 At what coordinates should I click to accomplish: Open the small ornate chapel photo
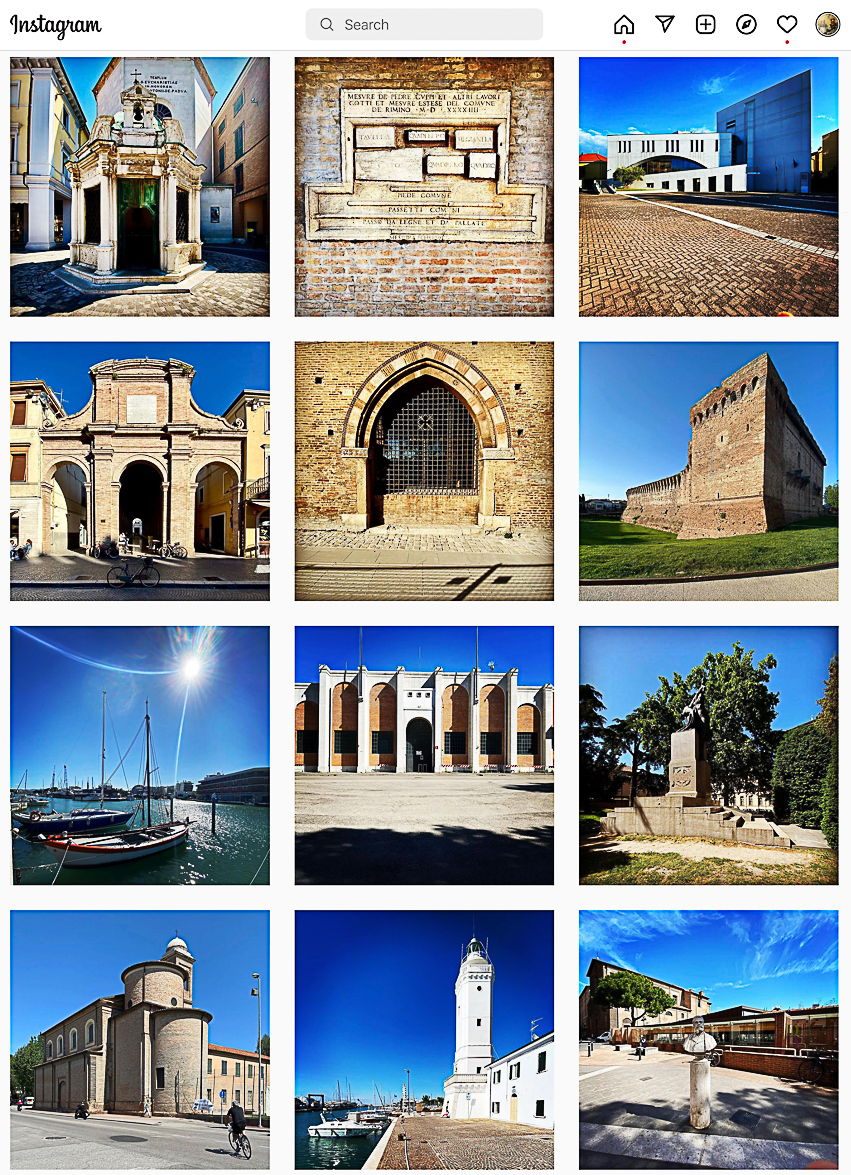pyautogui.click(x=140, y=187)
